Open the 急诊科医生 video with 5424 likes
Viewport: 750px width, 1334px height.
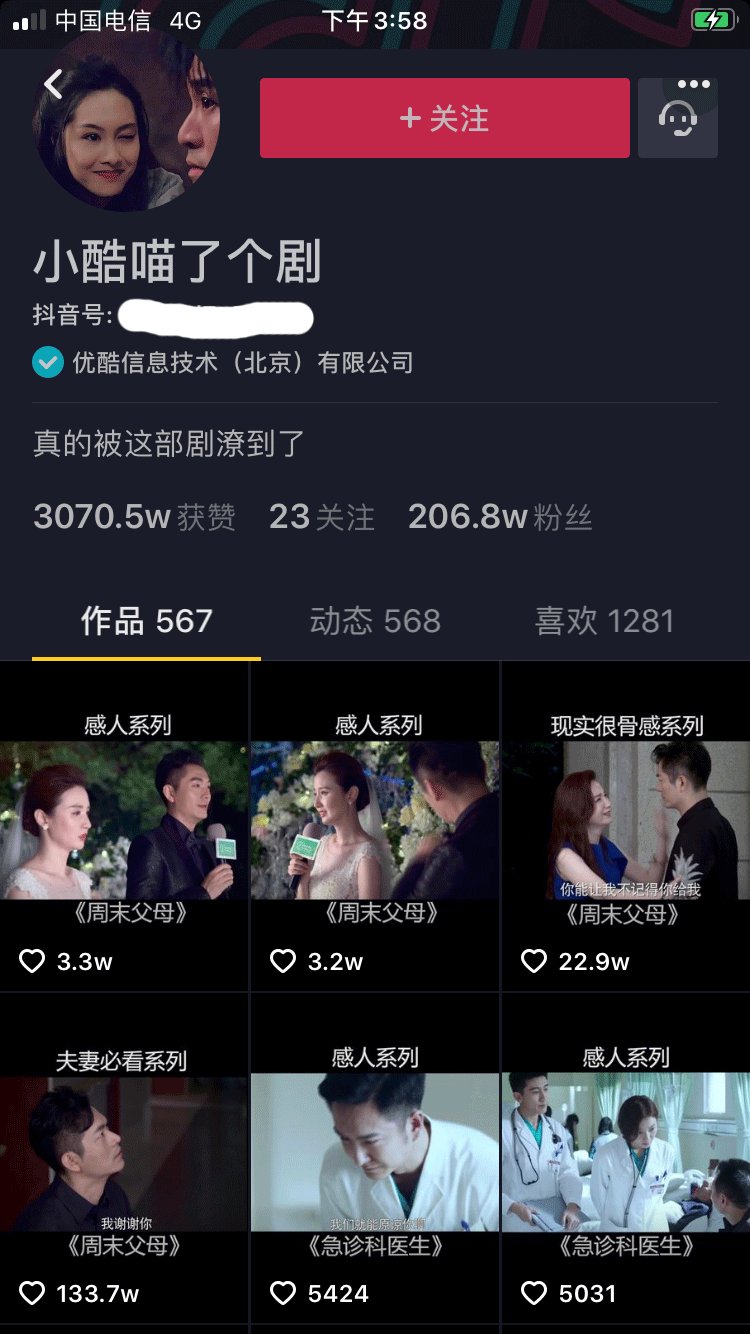click(x=375, y=1158)
